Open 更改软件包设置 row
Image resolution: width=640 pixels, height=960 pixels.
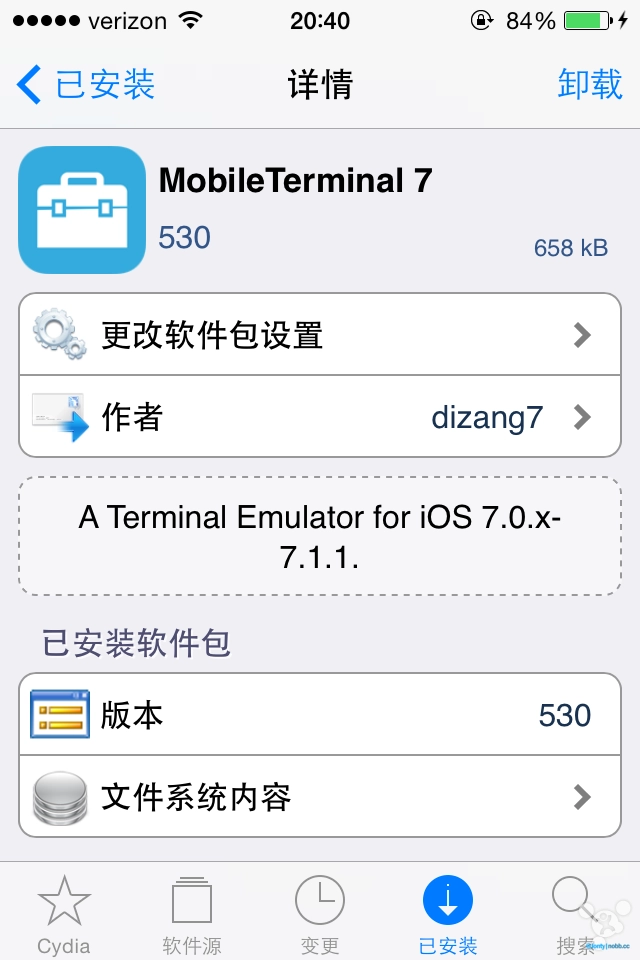[320, 334]
